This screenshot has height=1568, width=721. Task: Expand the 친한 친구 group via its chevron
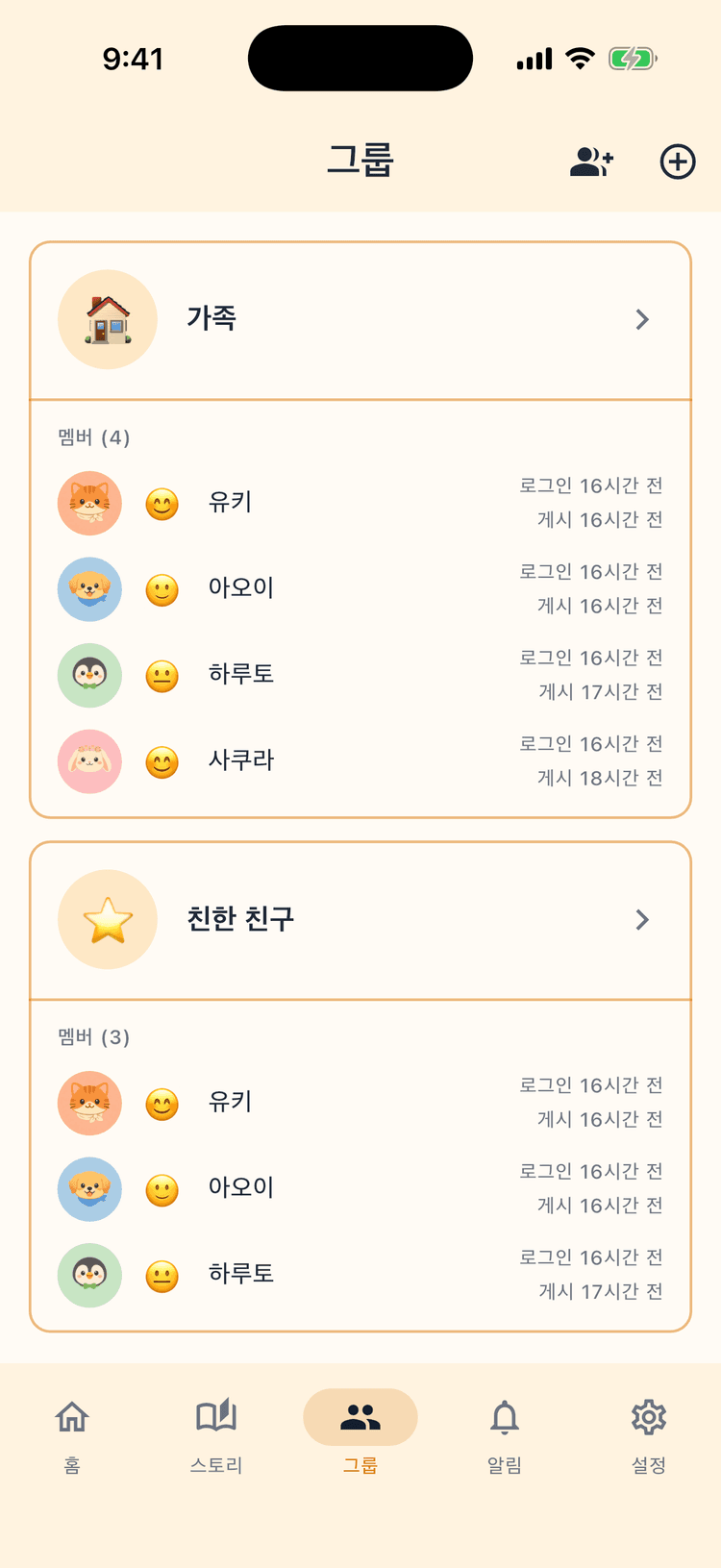point(641,919)
